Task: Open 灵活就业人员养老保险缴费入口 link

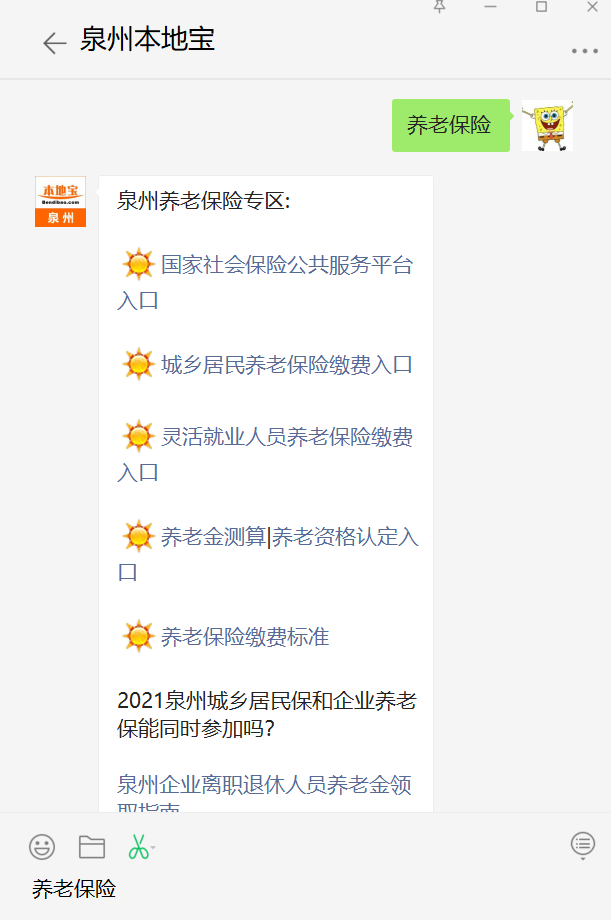Action: tap(286, 438)
